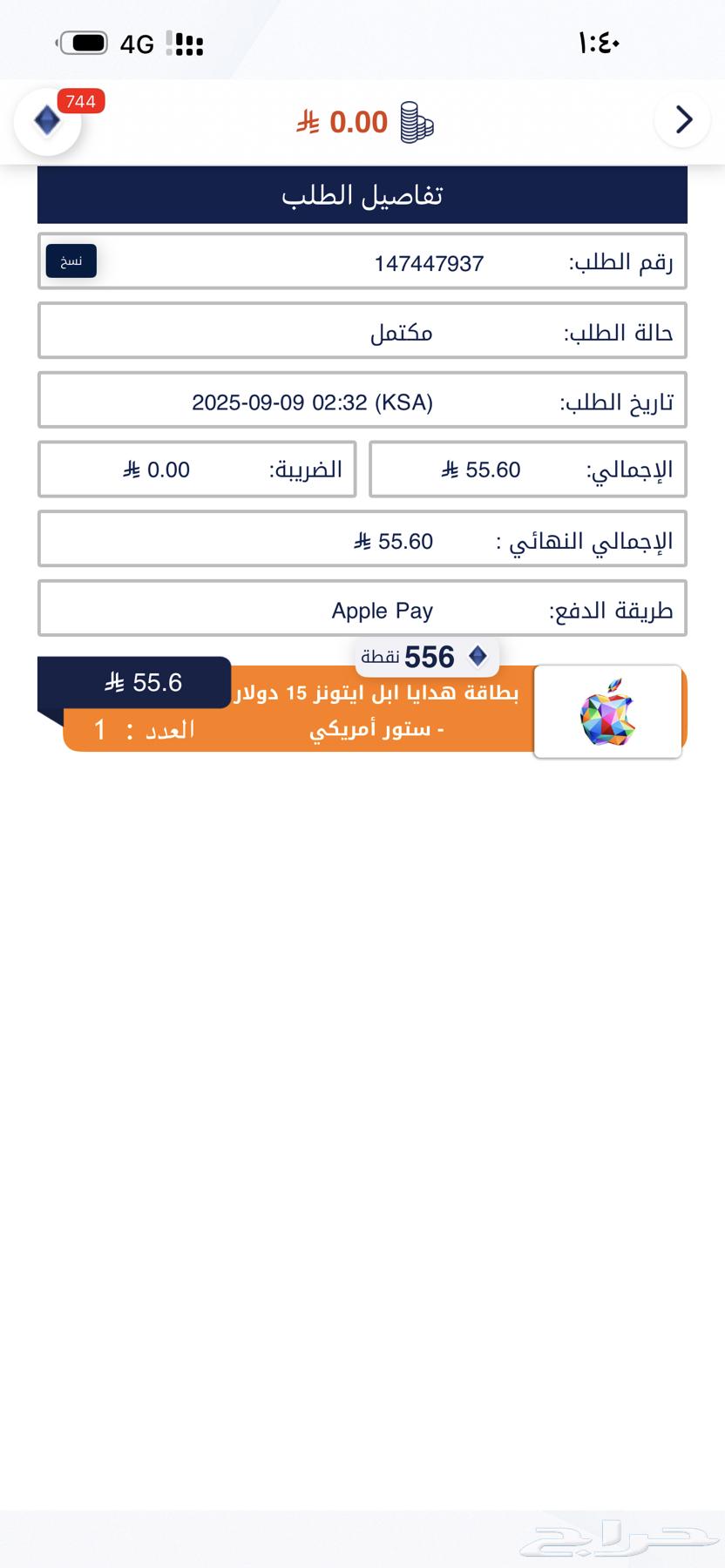Open the order number 147447937 field

pos(362,261)
